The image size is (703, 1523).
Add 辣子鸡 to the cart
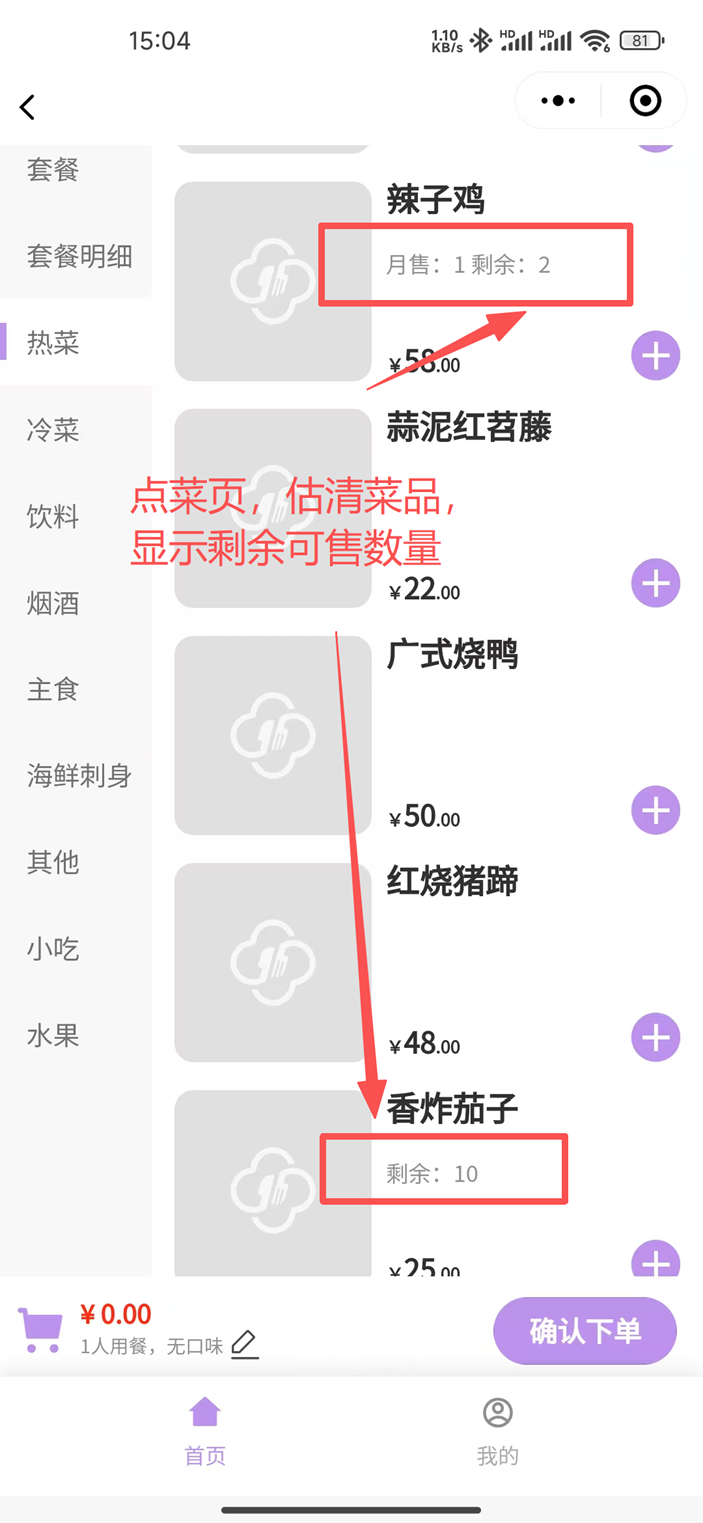point(656,356)
